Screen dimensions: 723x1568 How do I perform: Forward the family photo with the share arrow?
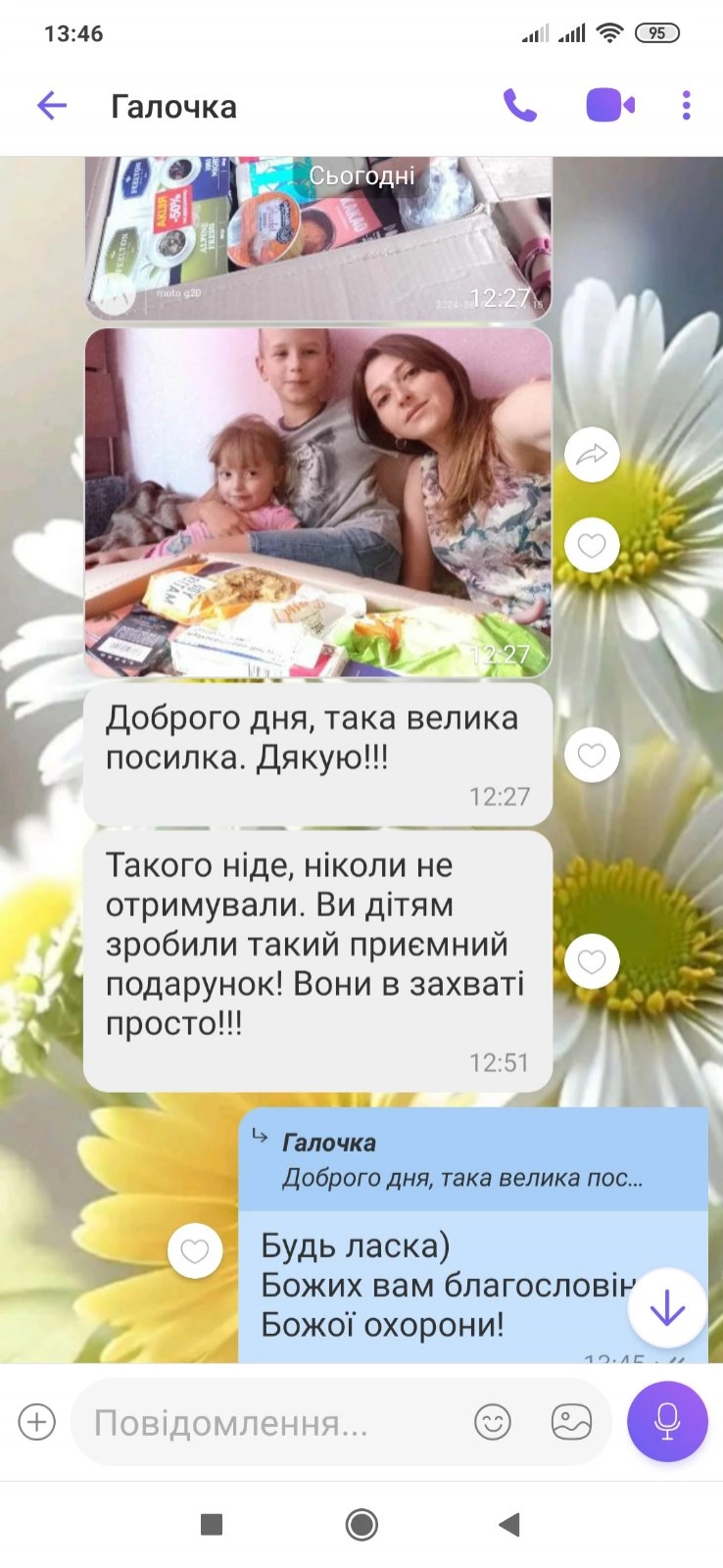tap(592, 454)
